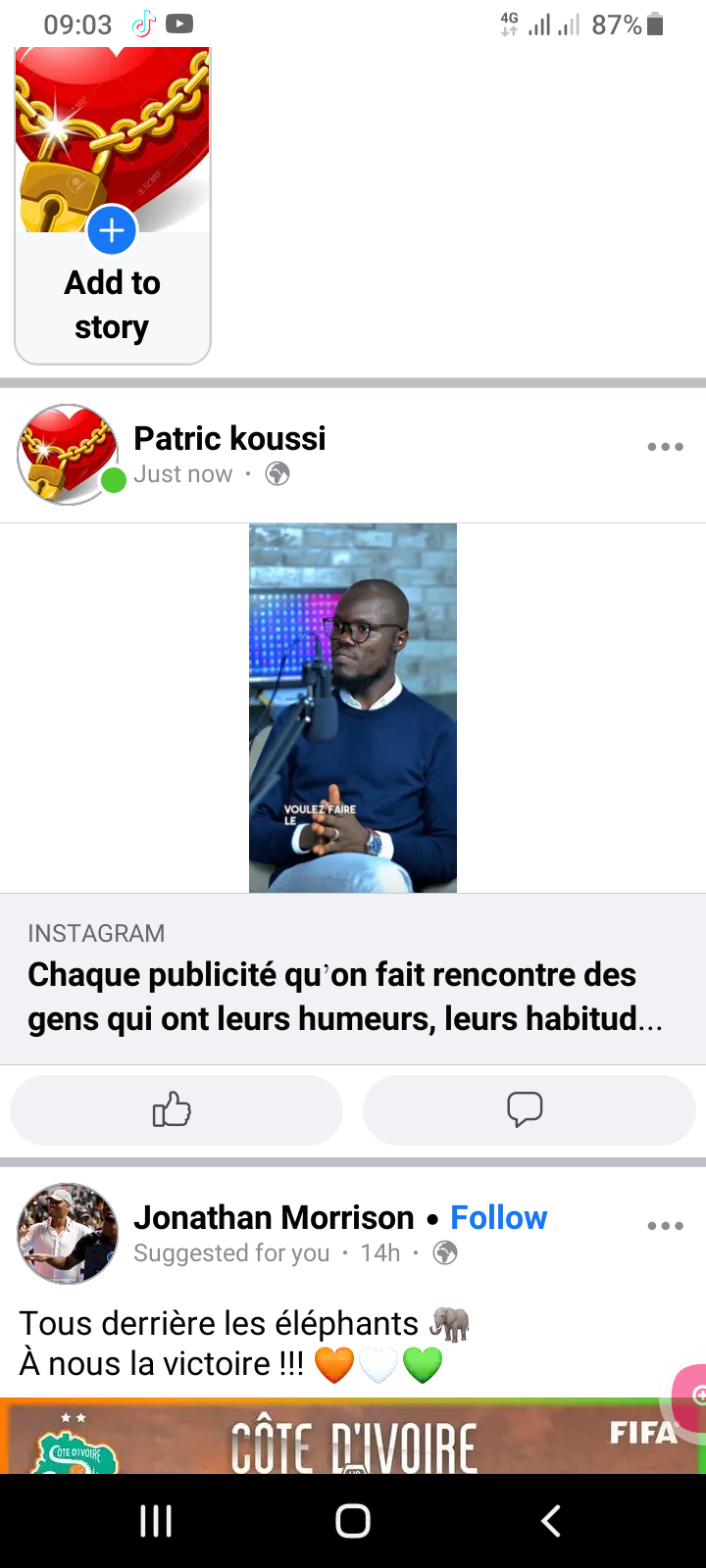Screen dimensions: 706x1568
Task: Like Patric koussi's post
Action: 176,1109
